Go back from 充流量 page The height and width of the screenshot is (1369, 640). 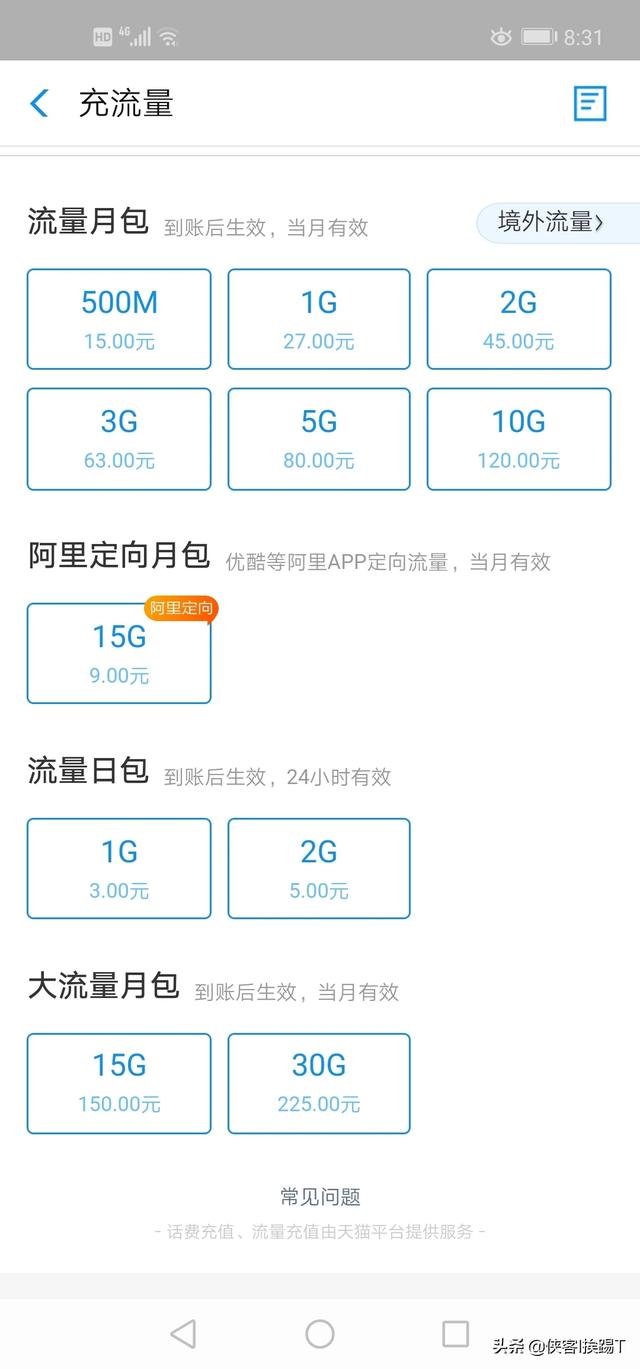coord(40,103)
